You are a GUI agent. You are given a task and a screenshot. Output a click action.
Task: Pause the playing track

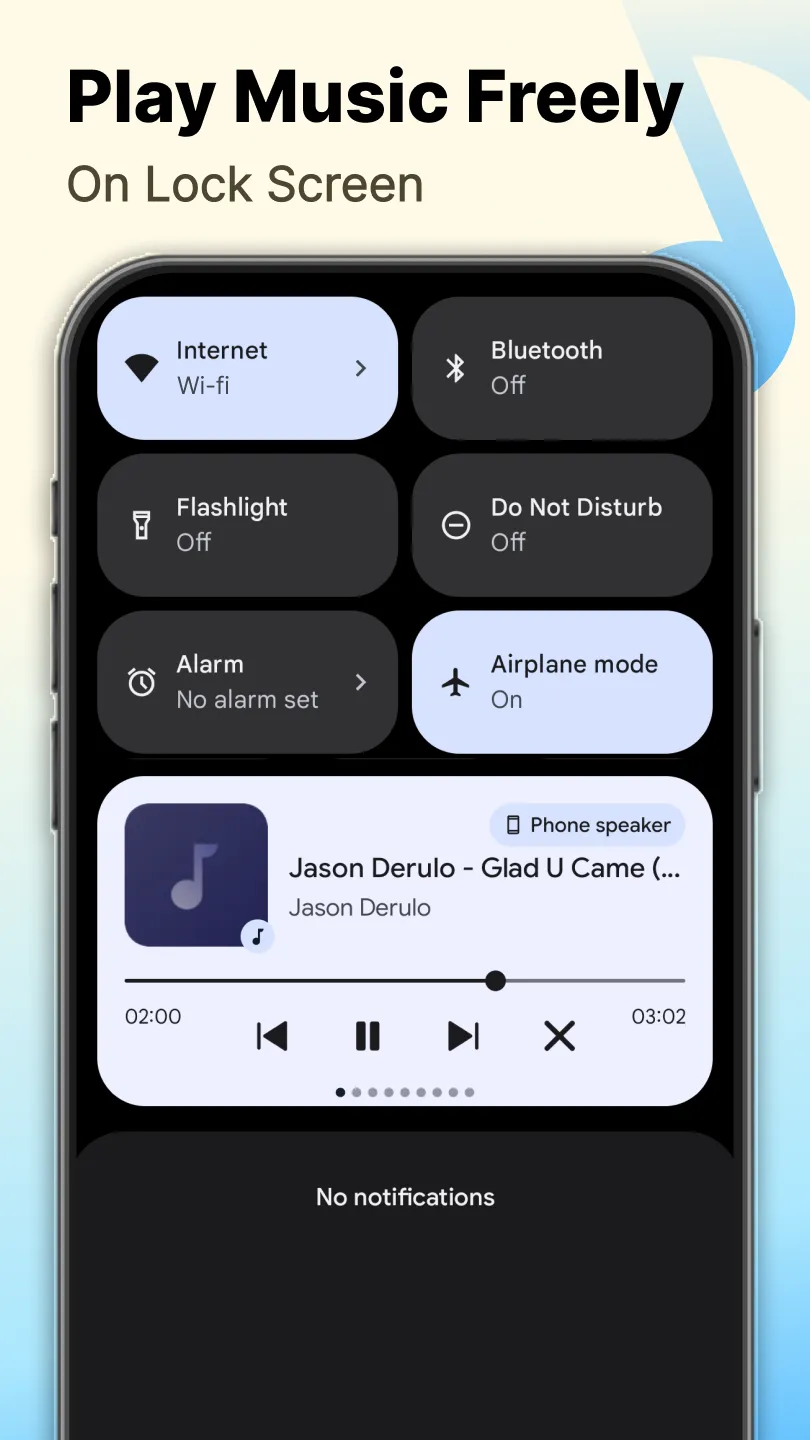[367, 1036]
